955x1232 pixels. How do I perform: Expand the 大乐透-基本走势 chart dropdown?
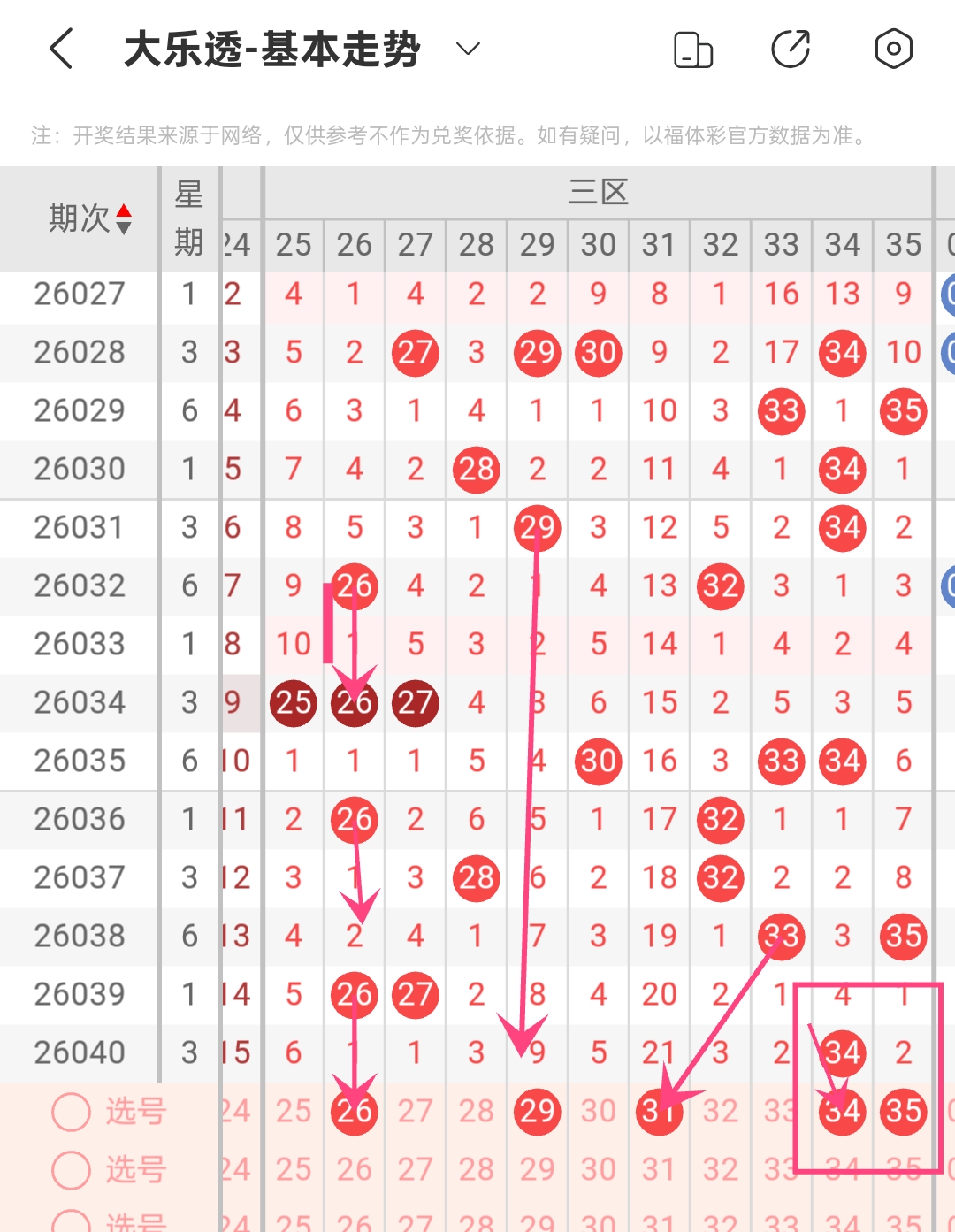(x=468, y=49)
